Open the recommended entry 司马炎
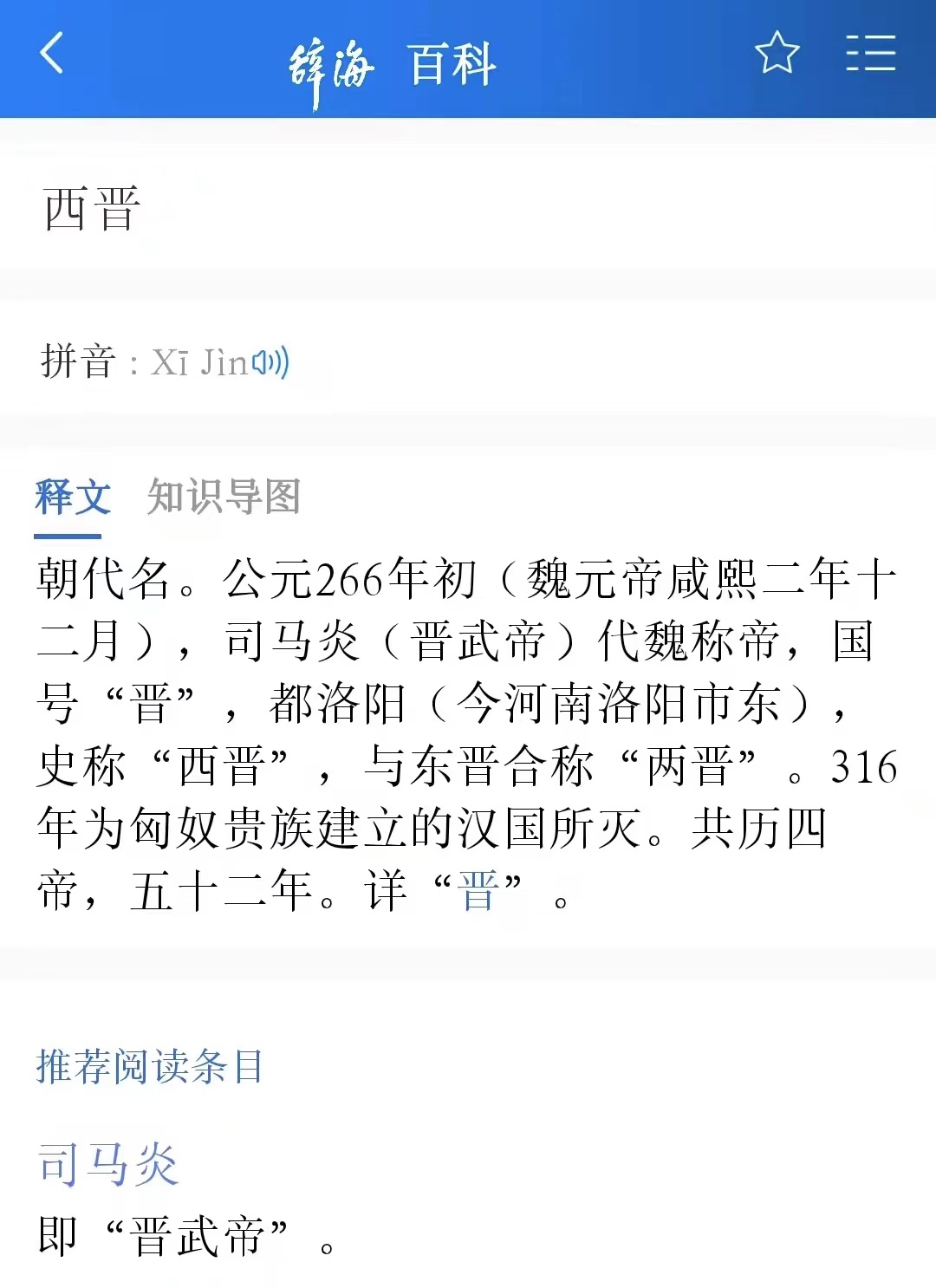 click(108, 1163)
